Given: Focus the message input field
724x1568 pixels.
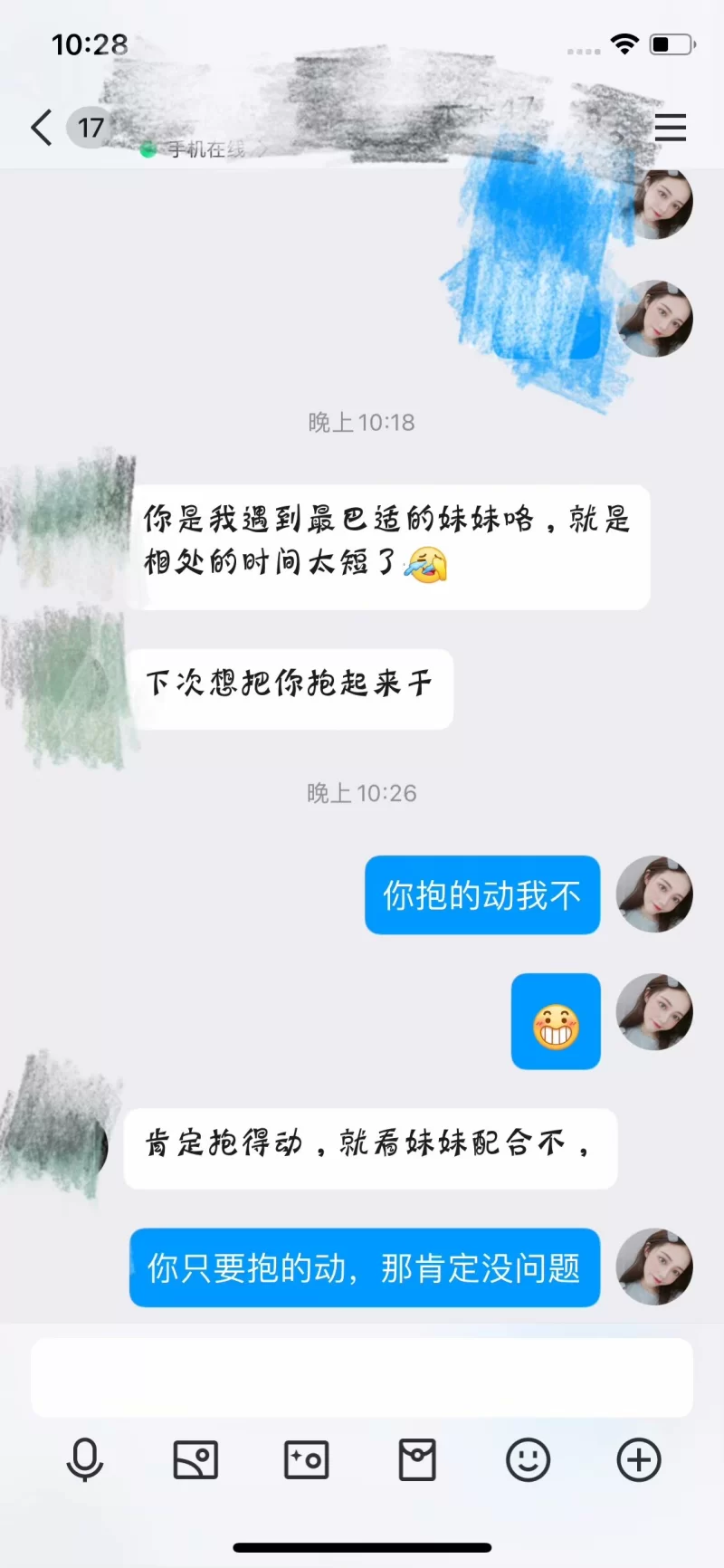Looking at the screenshot, I should point(362,1377).
